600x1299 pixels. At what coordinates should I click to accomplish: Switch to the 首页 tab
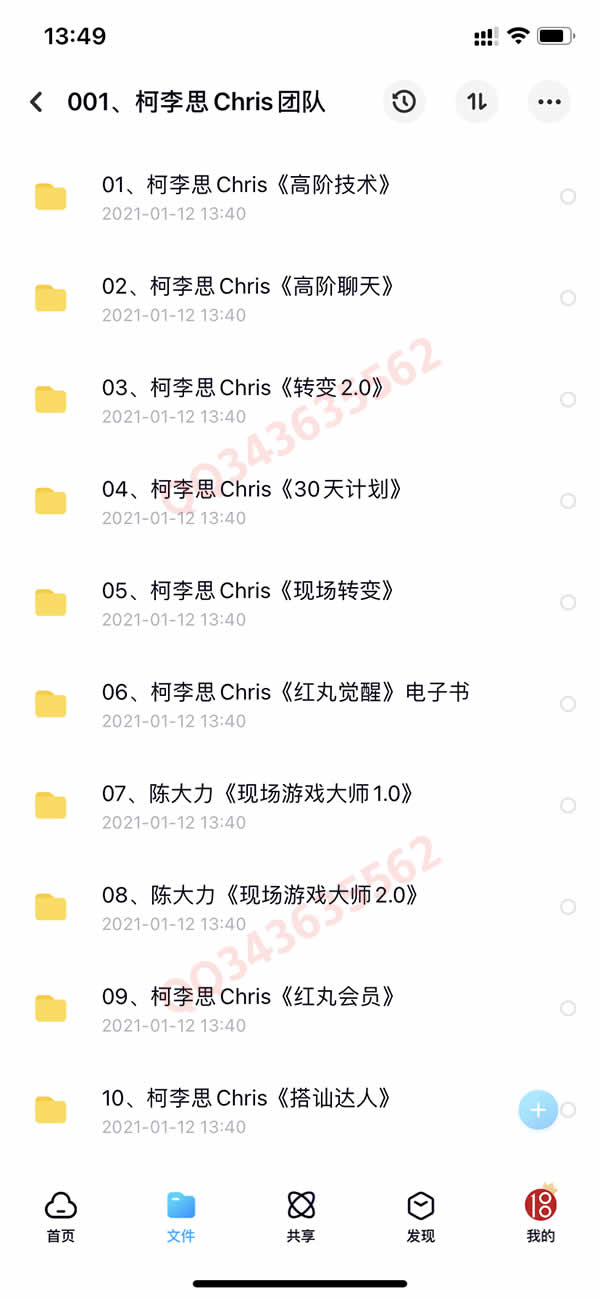[x=61, y=1216]
